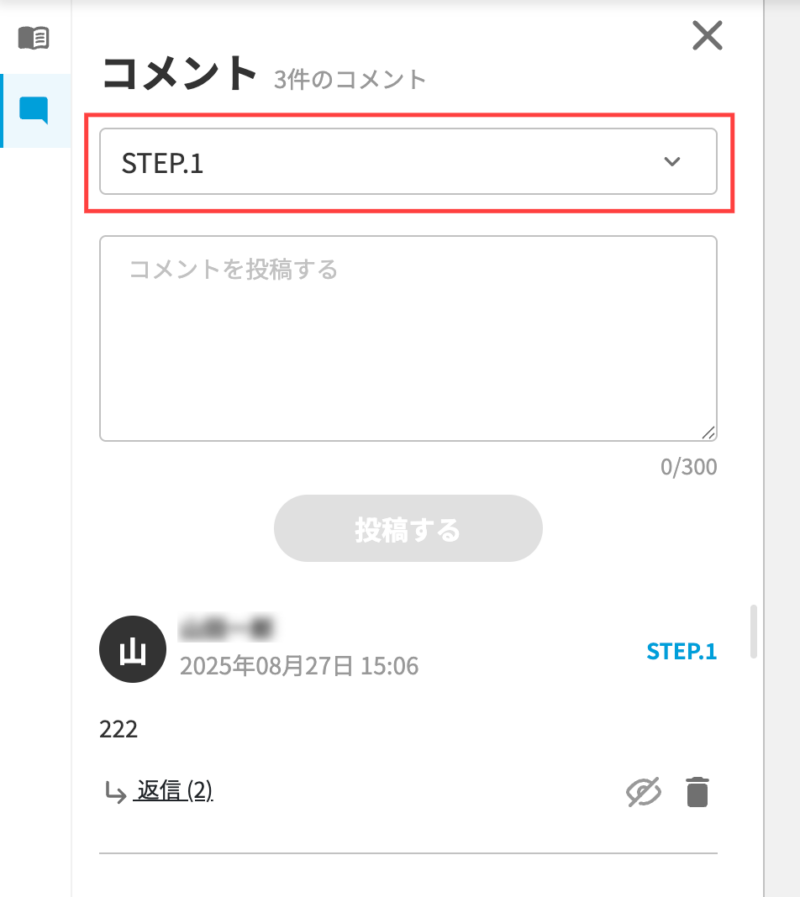
Task: Toggle comment visibility for the first comment
Action: pos(644,792)
